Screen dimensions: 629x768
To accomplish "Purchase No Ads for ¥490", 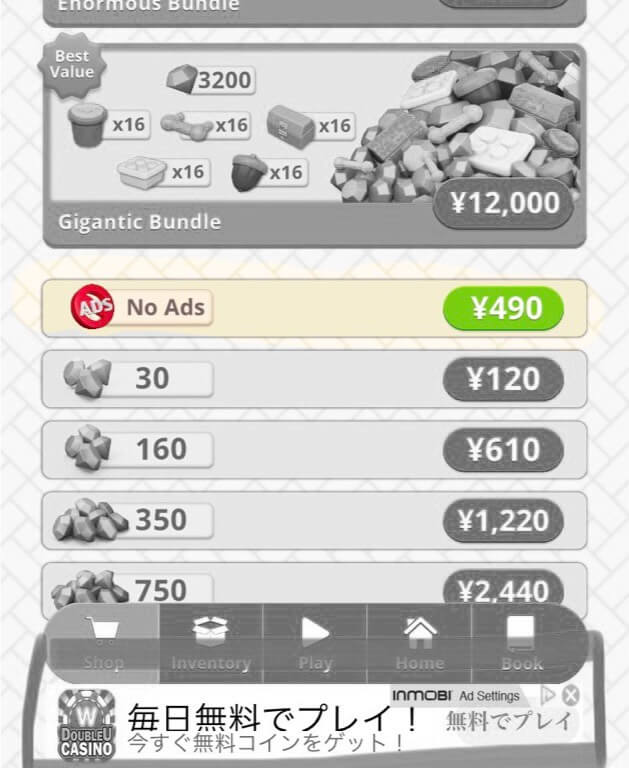I will (x=503, y=308).
